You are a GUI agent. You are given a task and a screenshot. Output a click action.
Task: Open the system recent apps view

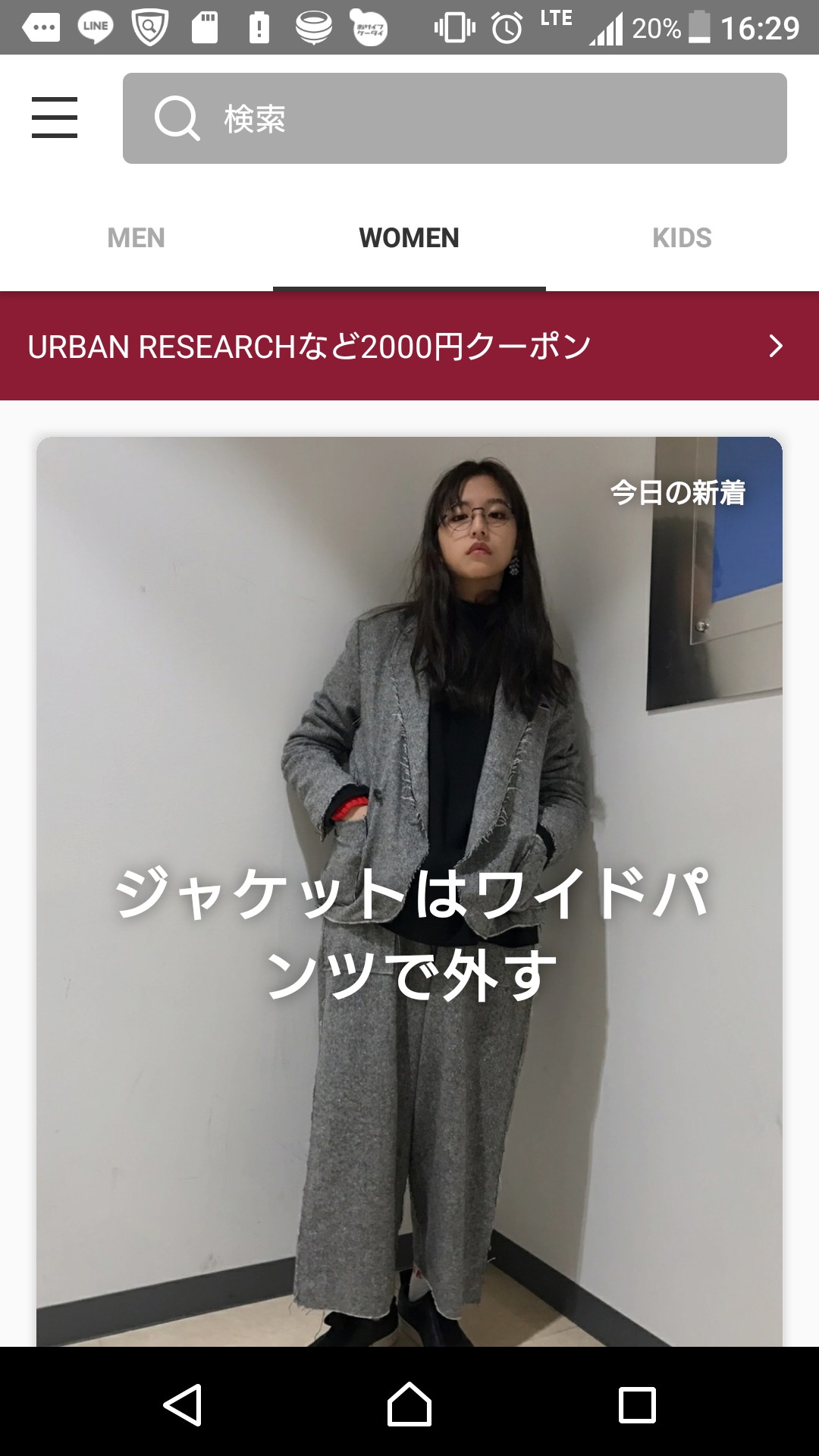click(637, 1404)
